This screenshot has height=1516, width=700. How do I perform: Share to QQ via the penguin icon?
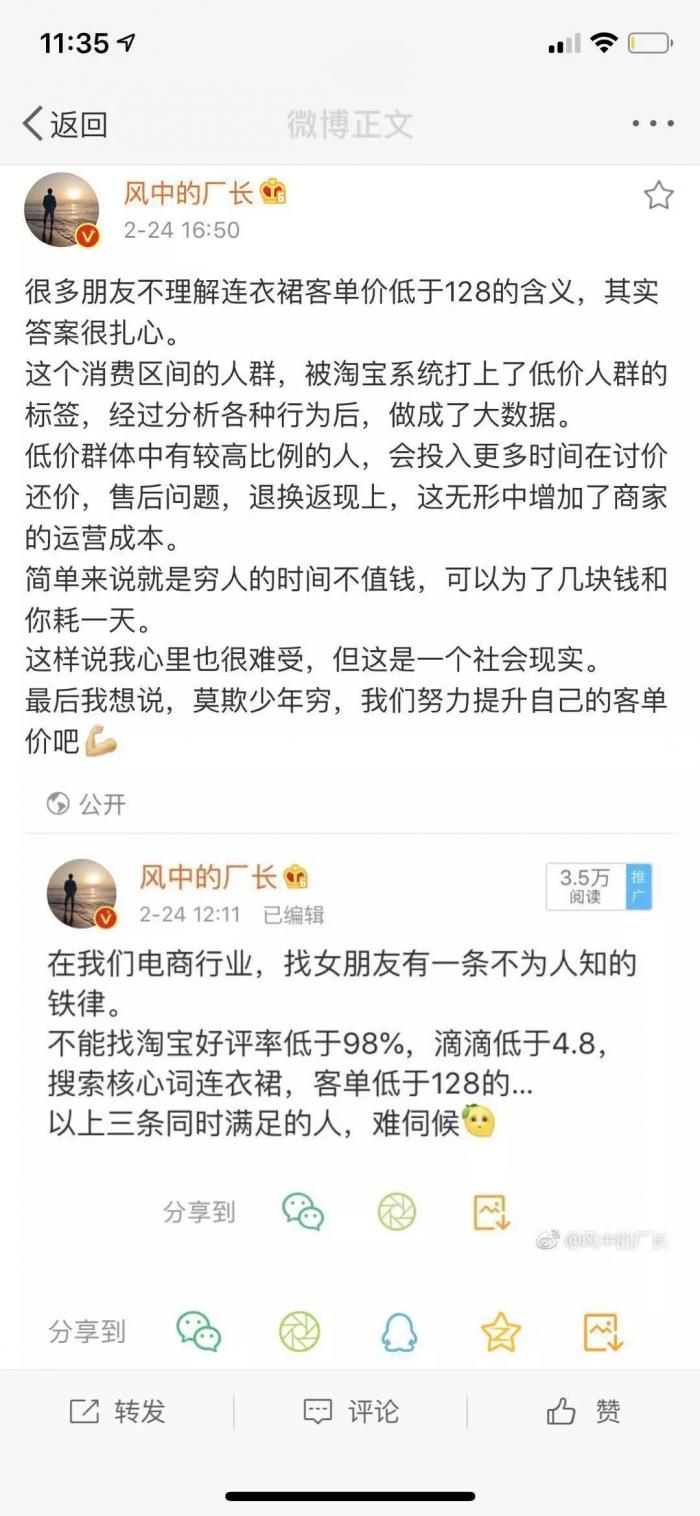(399, 1332)
